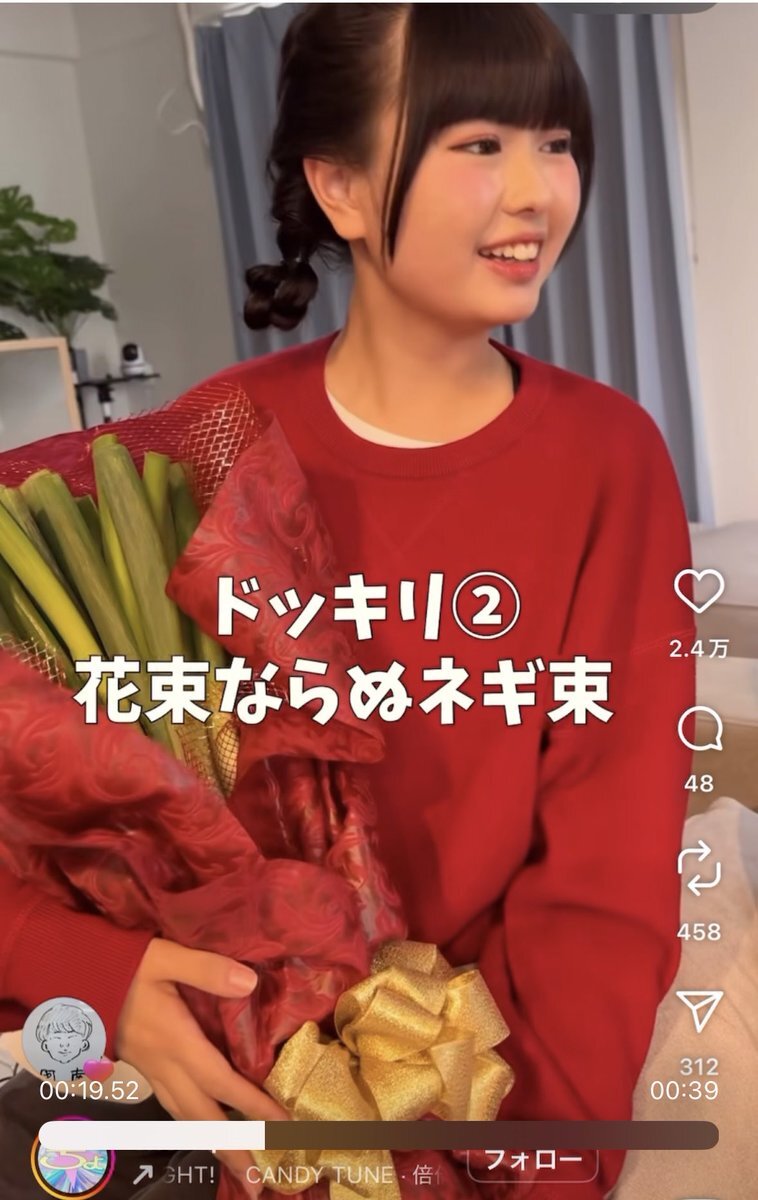Like this video with the heart icon

(x=698, y=592)
